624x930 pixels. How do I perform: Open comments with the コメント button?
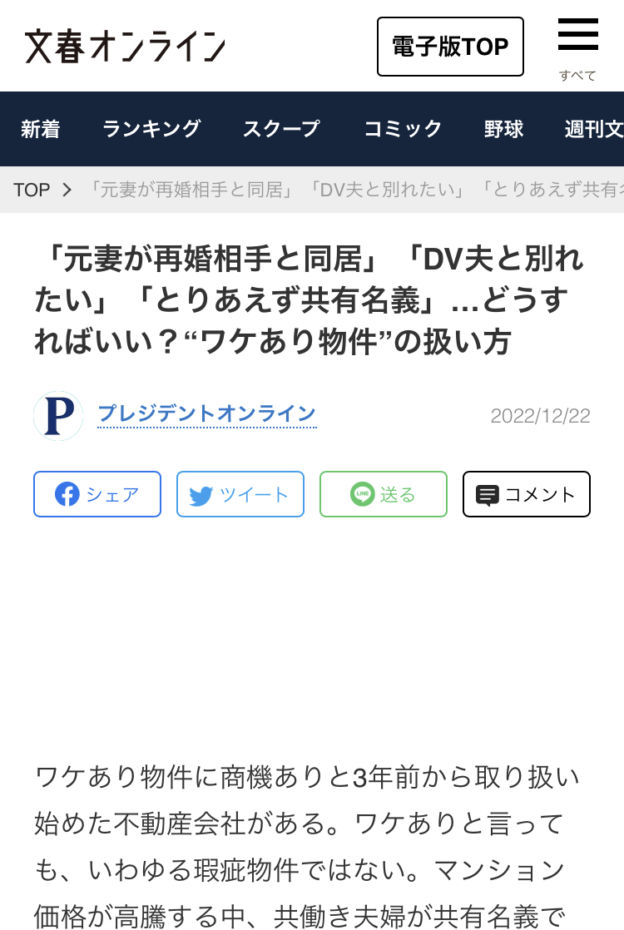coord(526,494)
